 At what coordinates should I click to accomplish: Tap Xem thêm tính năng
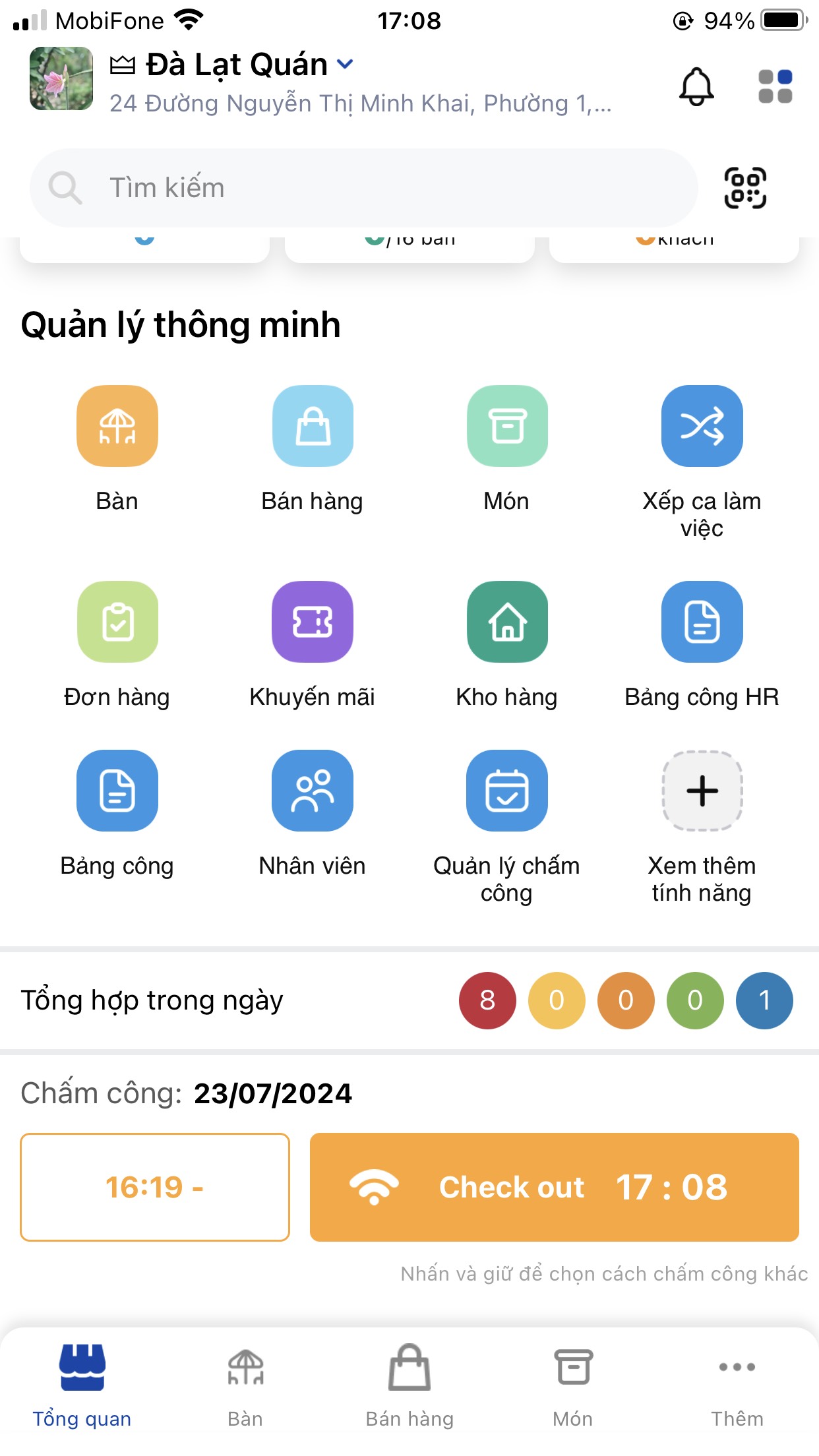click(702, 791)
